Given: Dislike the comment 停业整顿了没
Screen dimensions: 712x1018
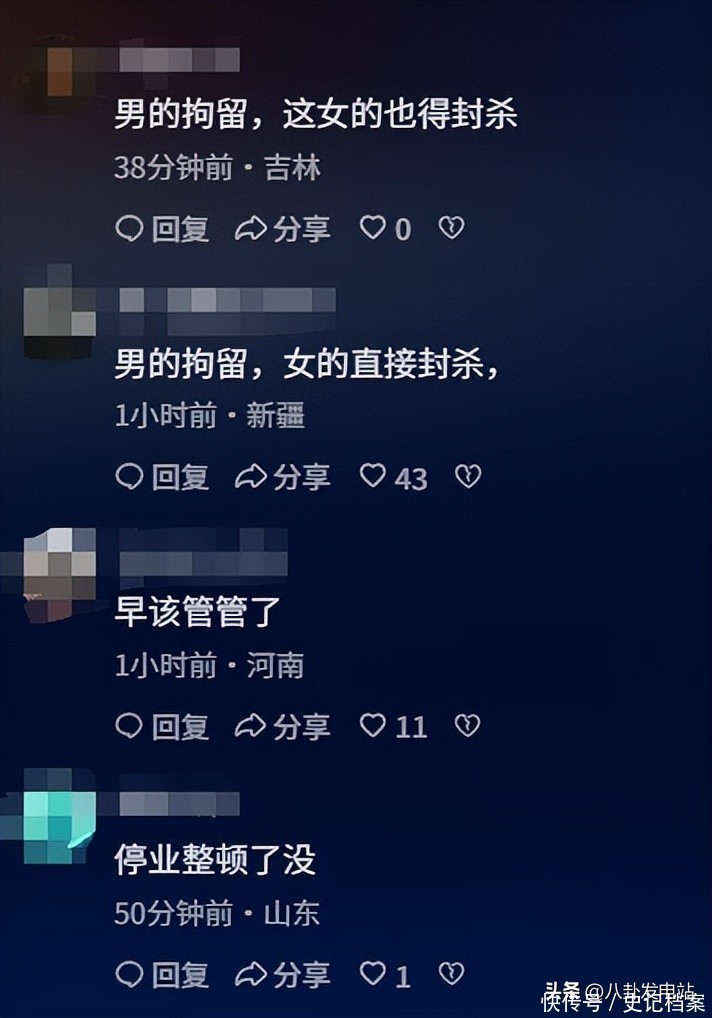Looking at the screenshot, I should tap(452, 974).
